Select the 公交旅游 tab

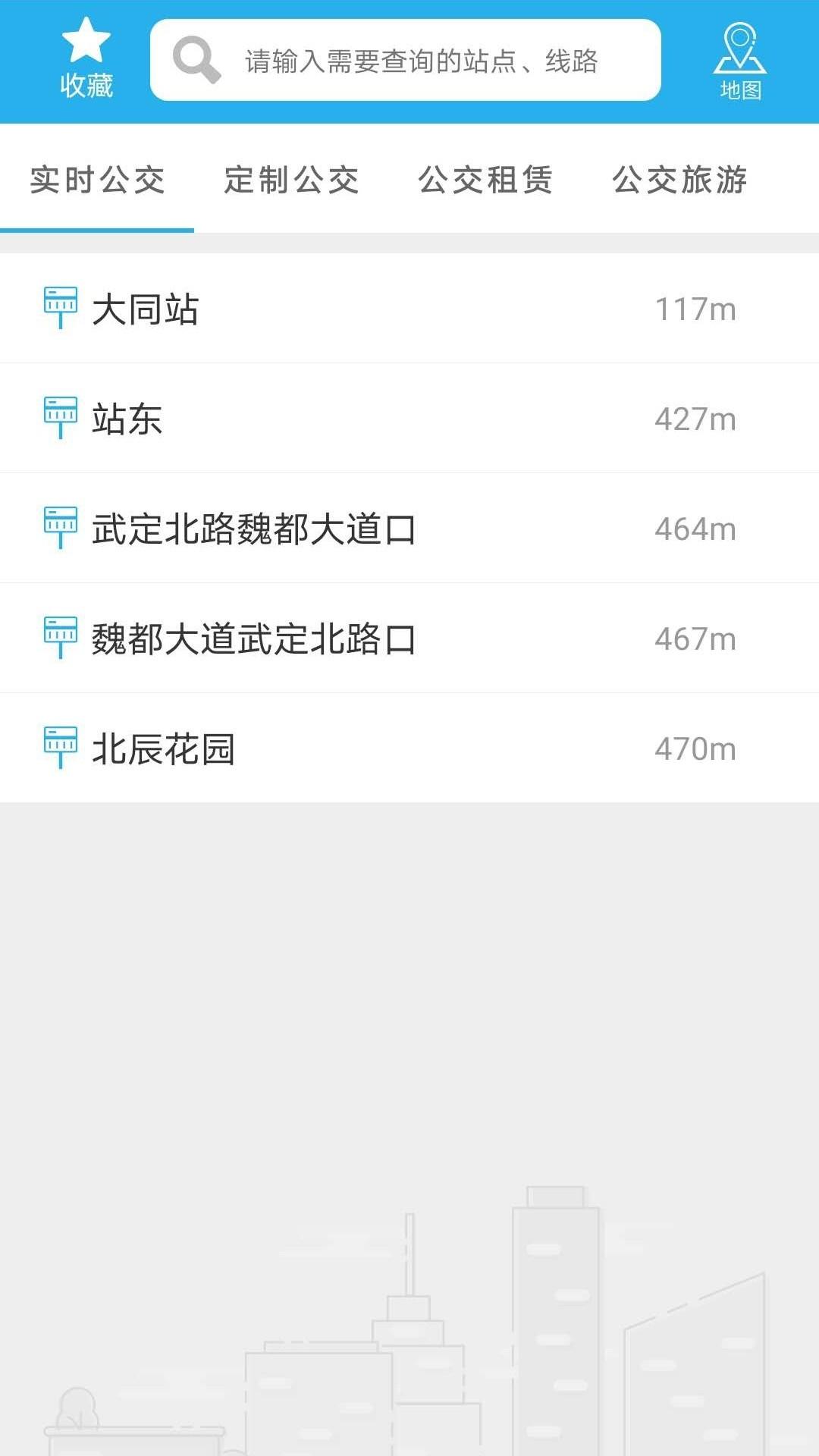click(679, 181)
